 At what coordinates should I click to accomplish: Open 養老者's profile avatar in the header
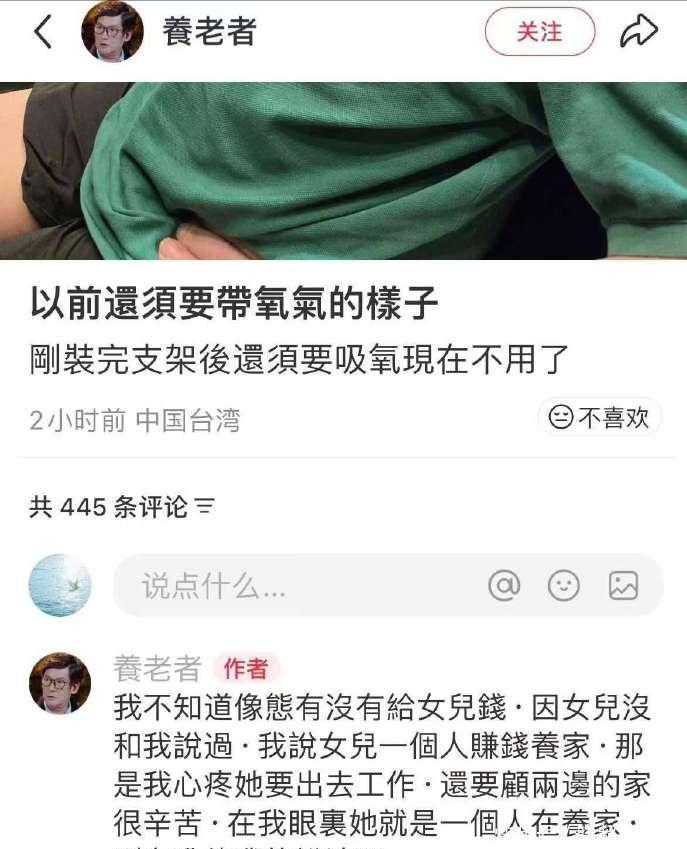[x=112, y=32]
